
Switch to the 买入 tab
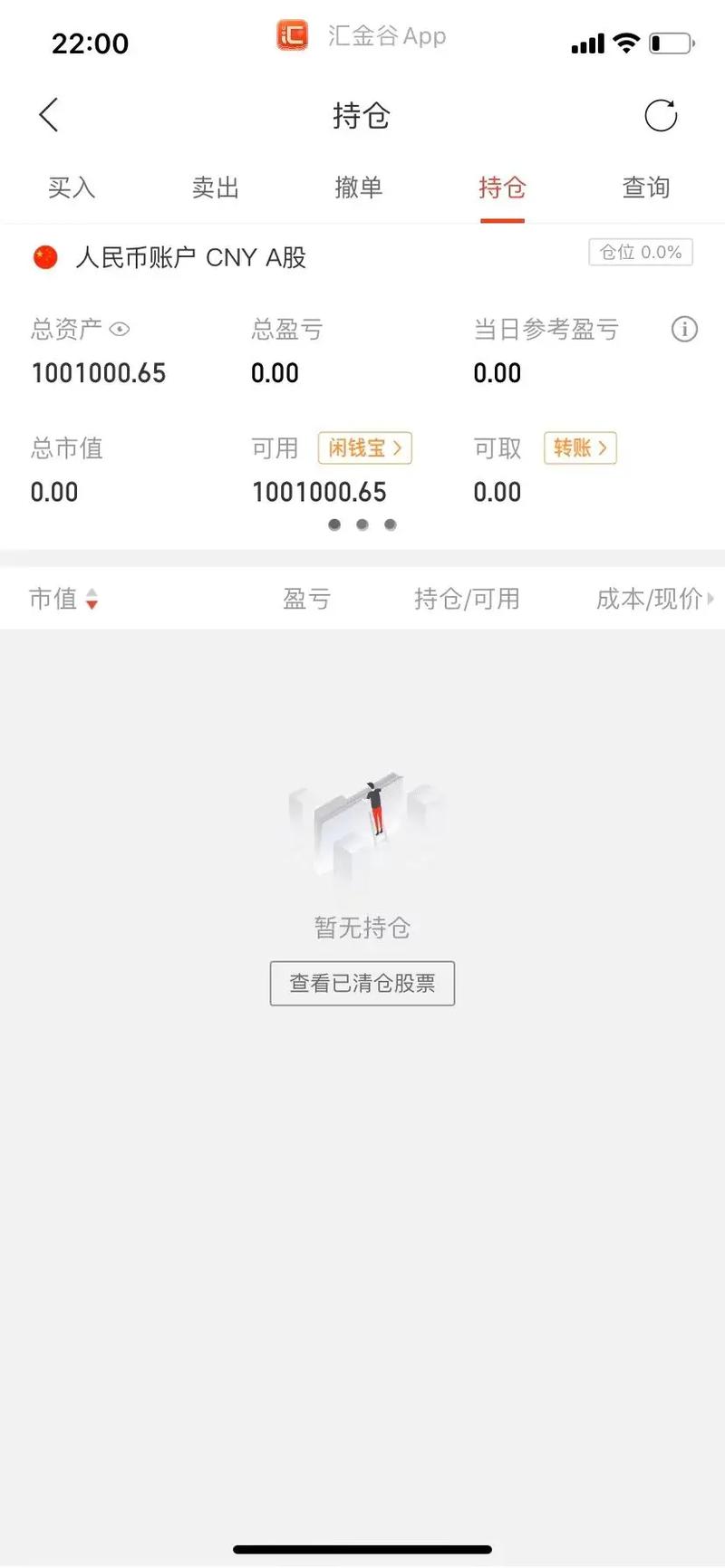[72, 188]
